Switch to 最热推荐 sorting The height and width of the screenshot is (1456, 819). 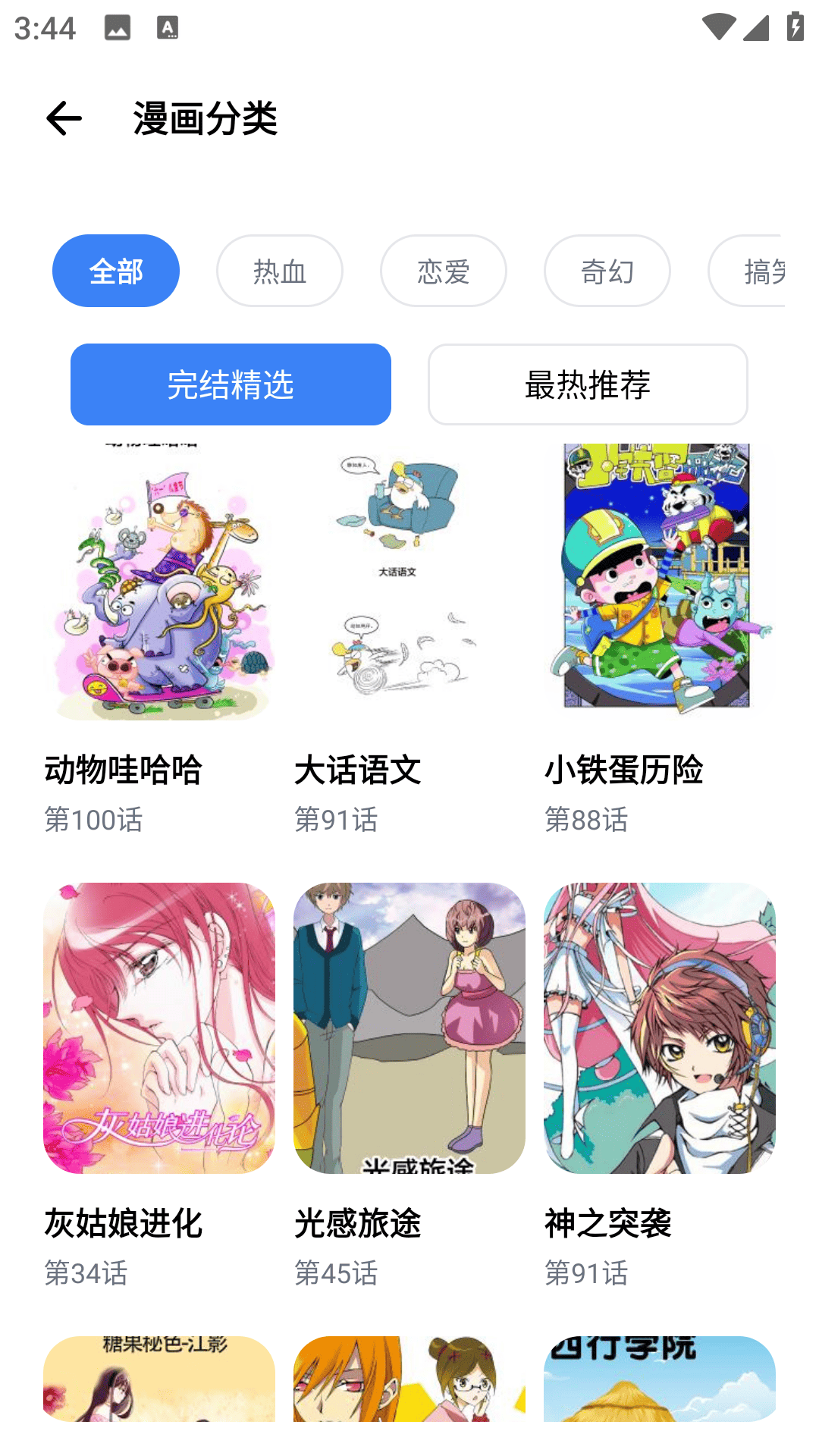pyautogui.click(x=588, y=384)
